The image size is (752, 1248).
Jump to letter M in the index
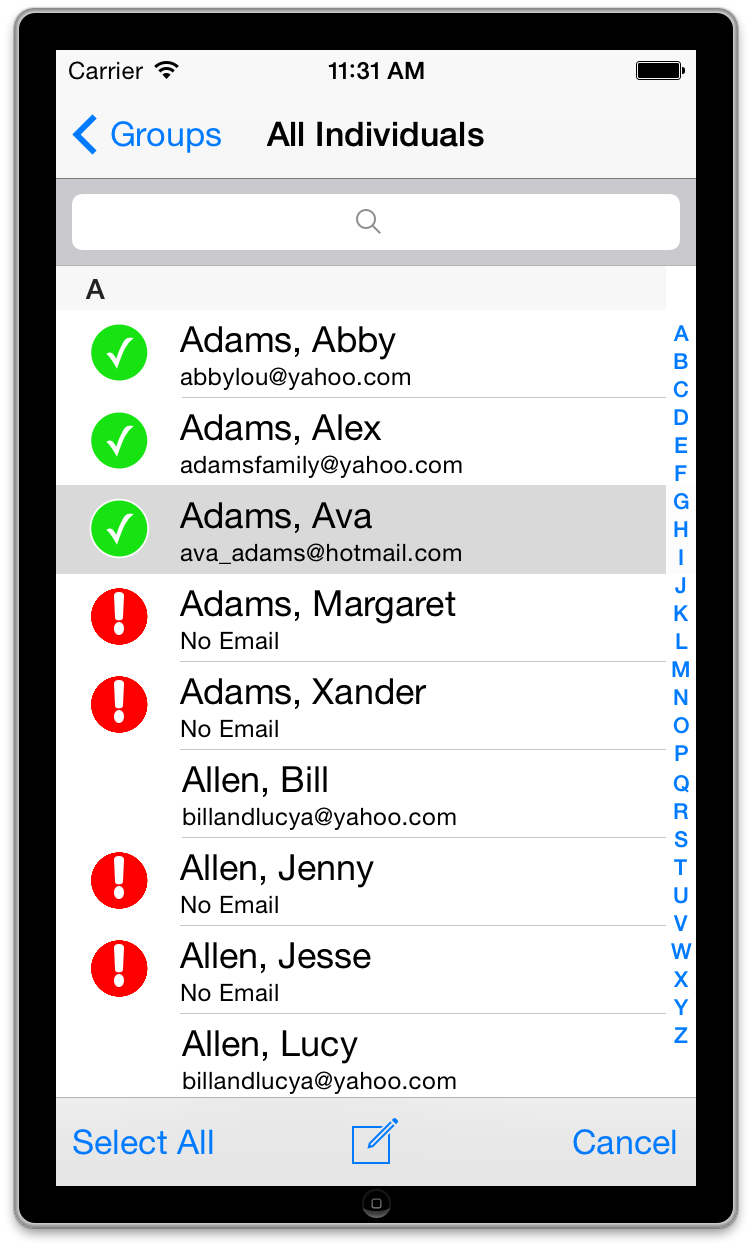click(x=681, y=670)
